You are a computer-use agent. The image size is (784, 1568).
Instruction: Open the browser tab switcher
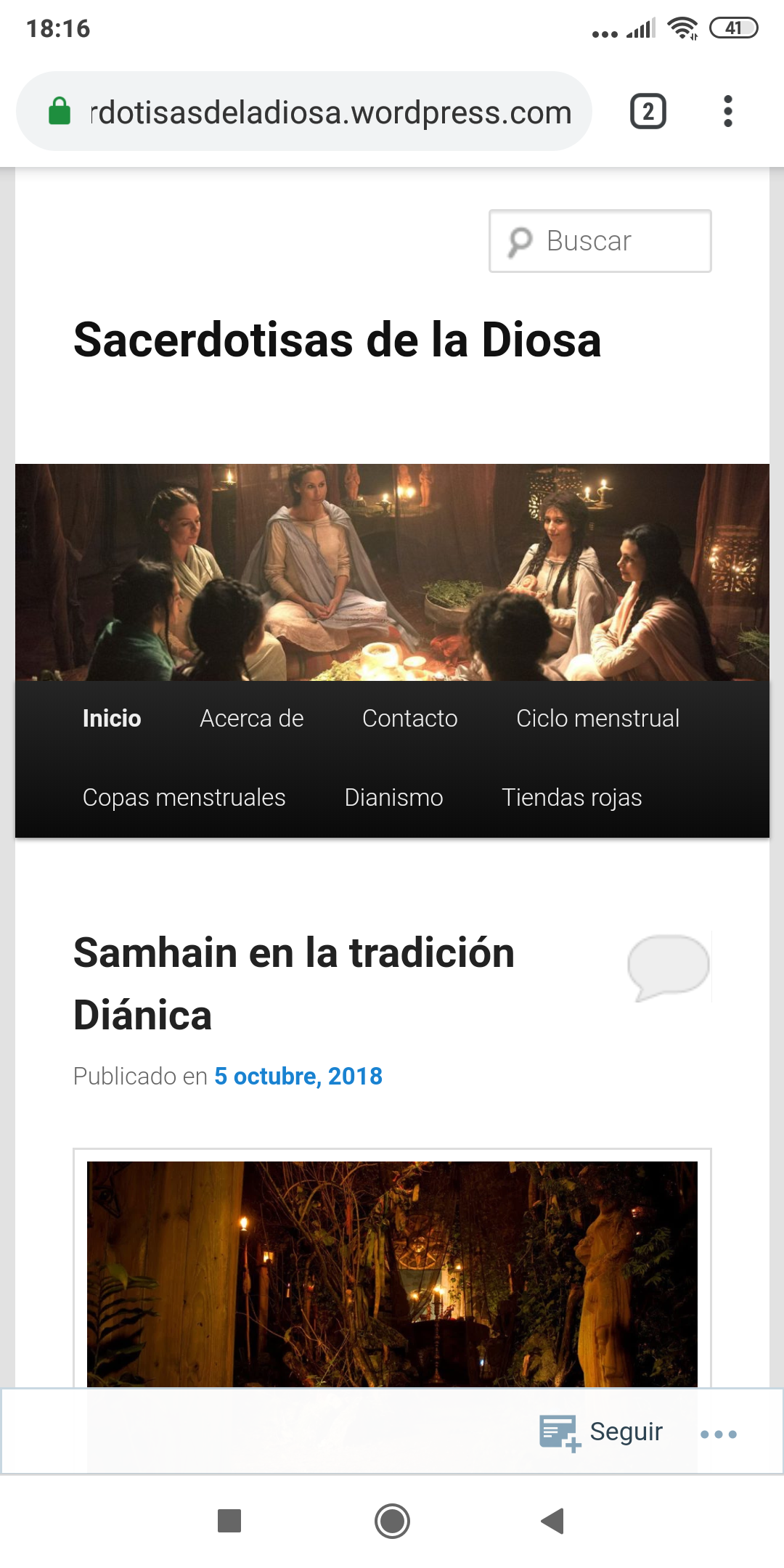(x=648, y=112)
